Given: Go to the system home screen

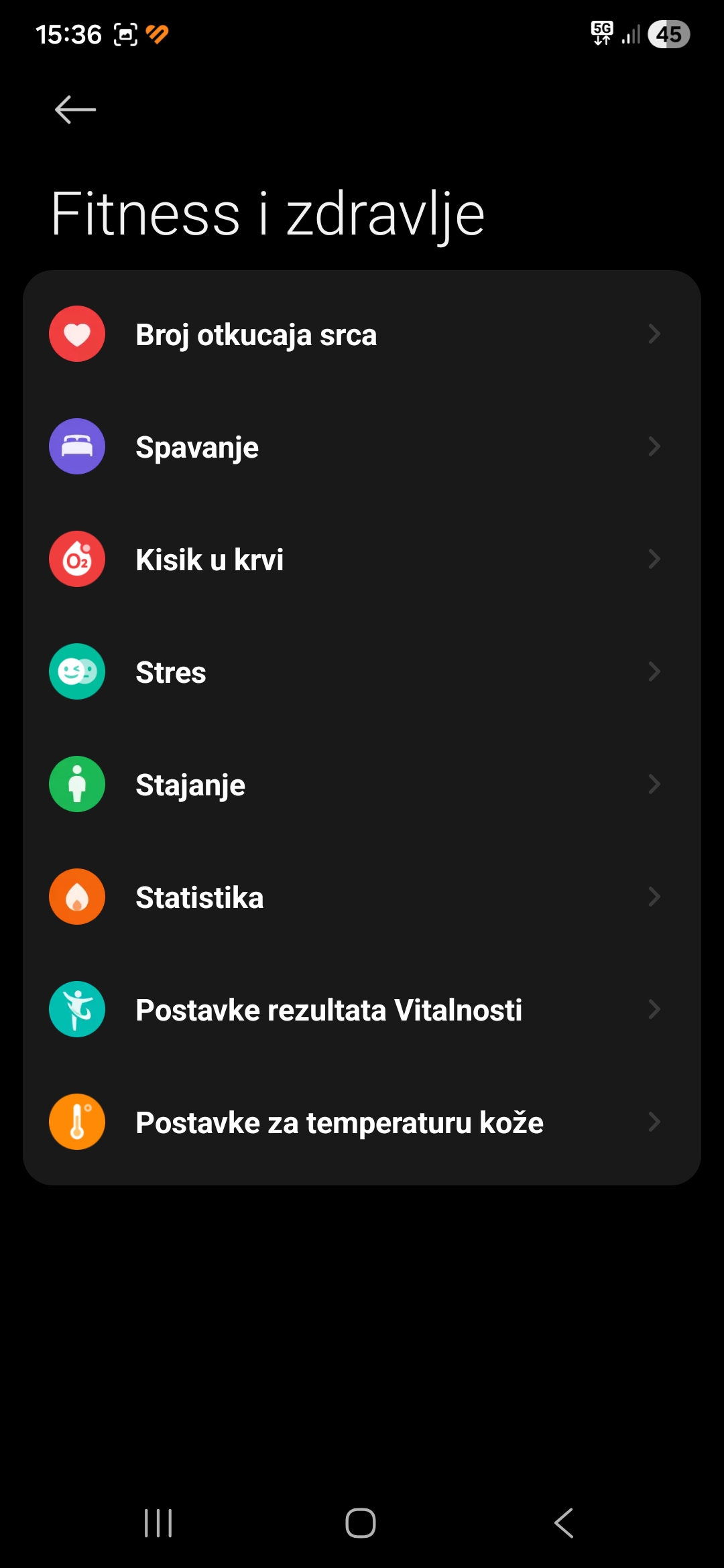Looking at the screenshot, I should point(361,1523).
